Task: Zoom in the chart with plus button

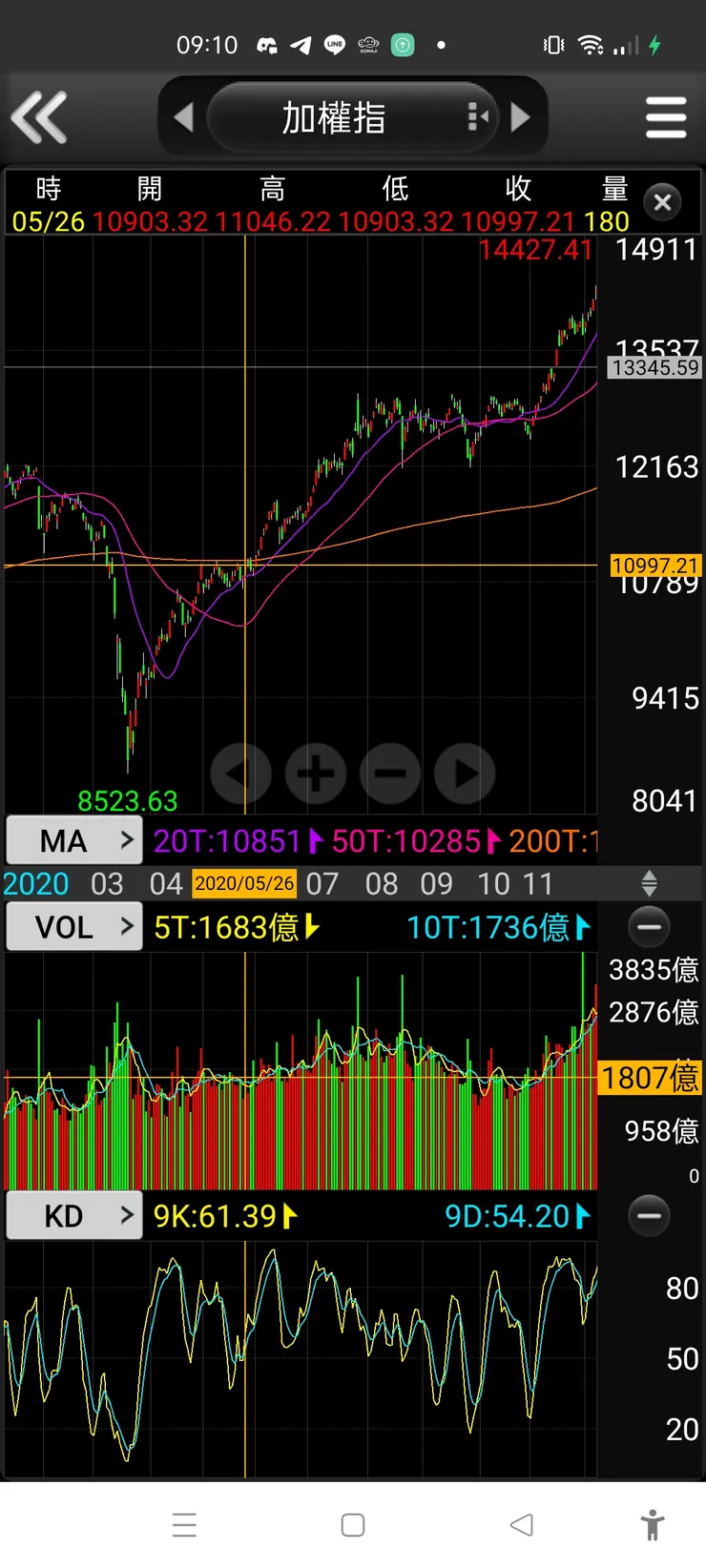Action: point(316,773)
